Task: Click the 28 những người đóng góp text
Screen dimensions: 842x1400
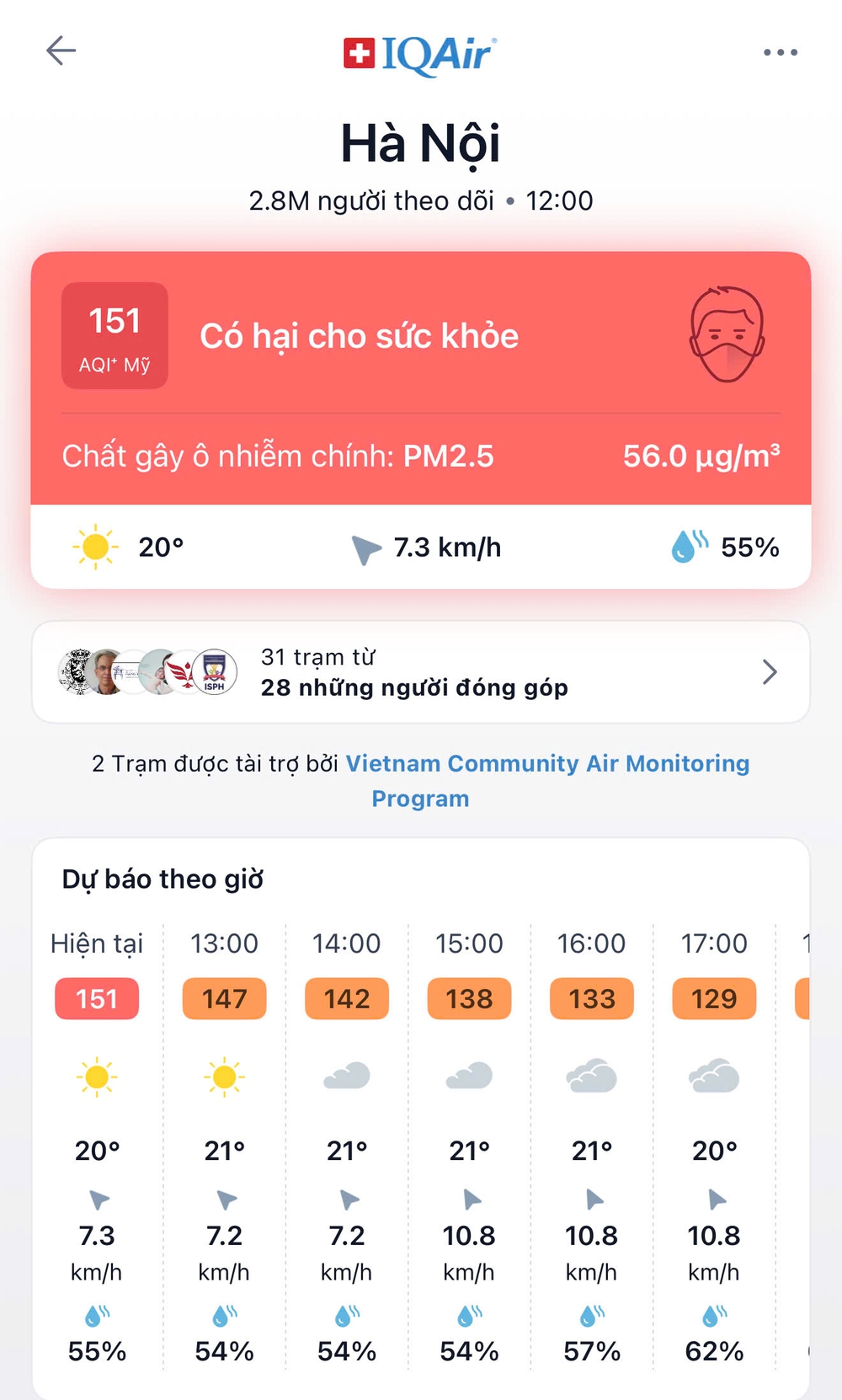Action: (x=414, y=687)
